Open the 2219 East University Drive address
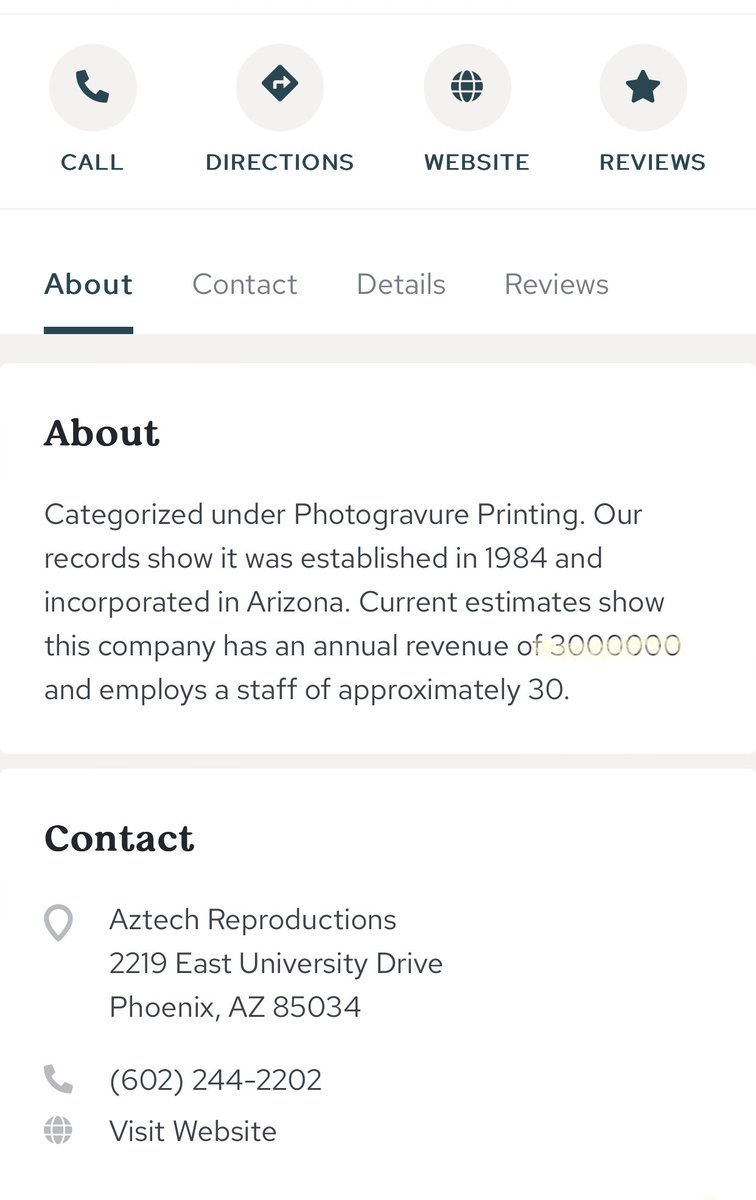The image size is (756, 1200). [x=275, y=963]
